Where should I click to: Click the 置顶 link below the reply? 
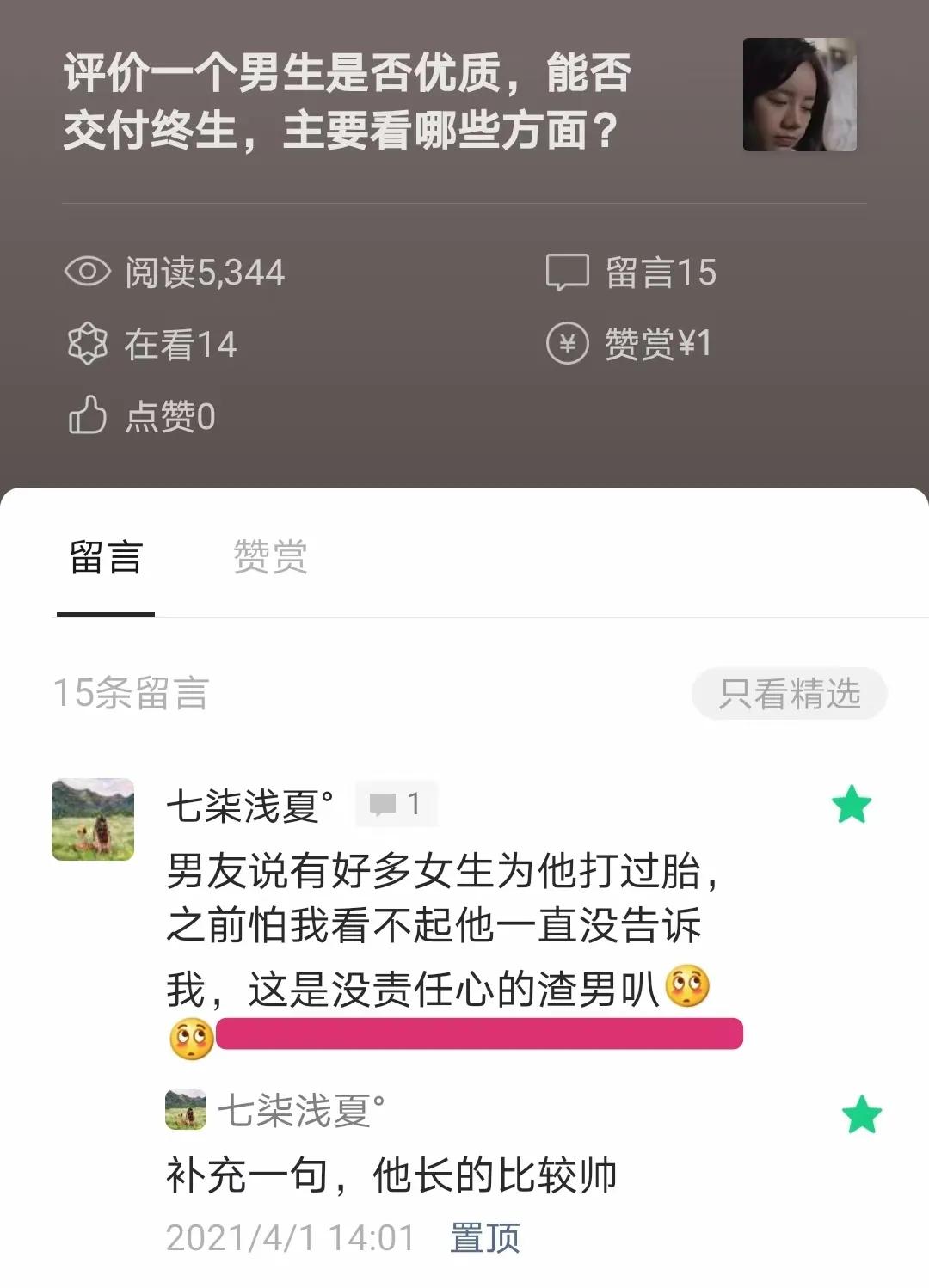(486, 1238)
